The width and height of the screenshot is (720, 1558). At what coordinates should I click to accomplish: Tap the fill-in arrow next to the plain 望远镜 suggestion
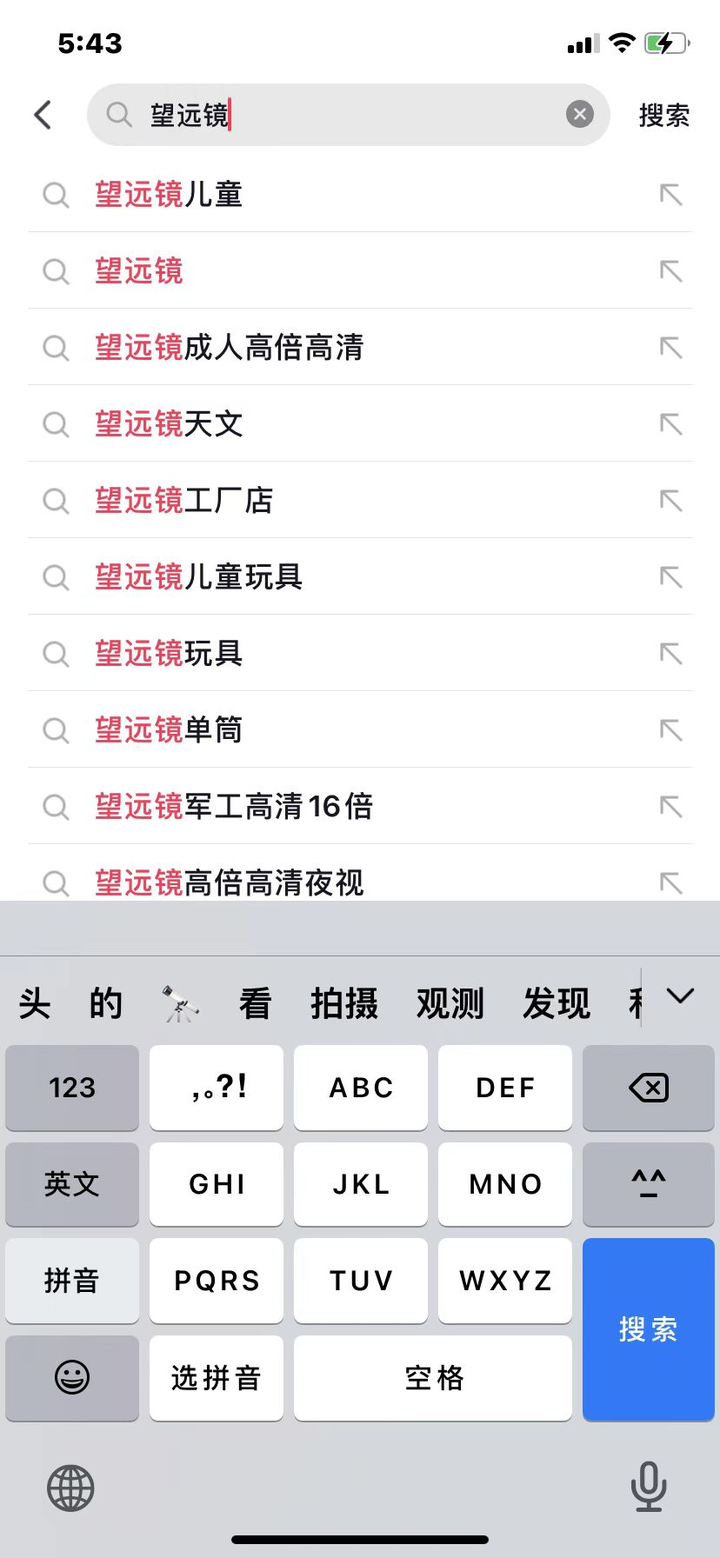pyautogui.click(x=670, y=271)
